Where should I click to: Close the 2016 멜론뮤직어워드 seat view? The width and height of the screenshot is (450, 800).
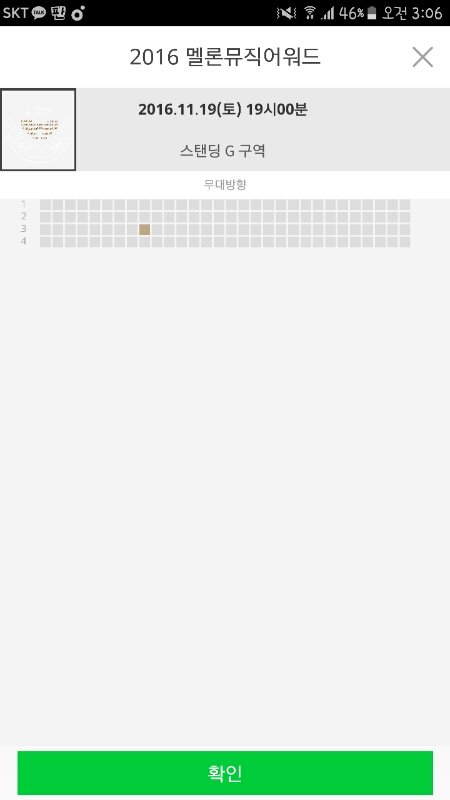(x=422, y=57)
